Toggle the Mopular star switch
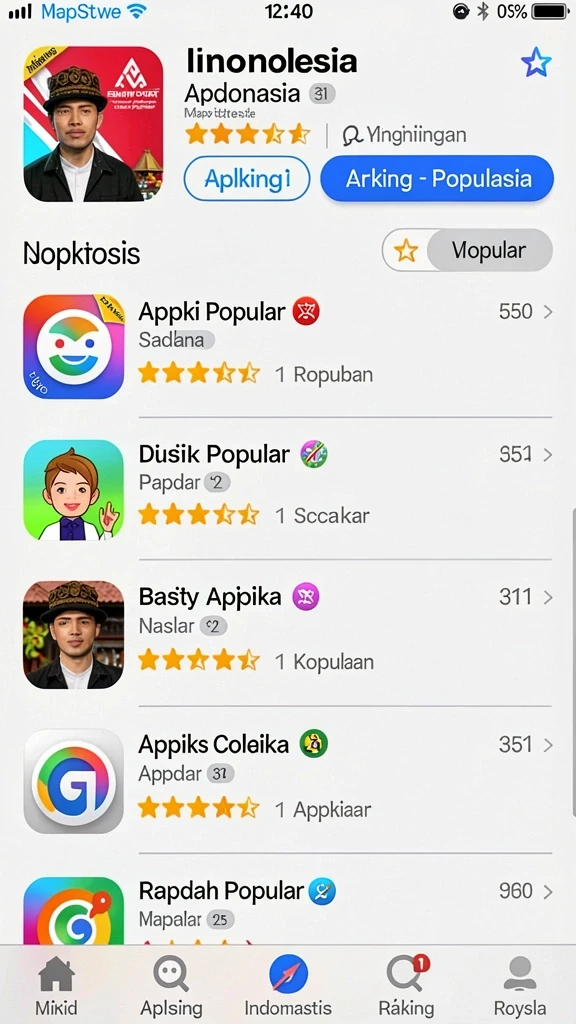Viewport: 576px width, 1024px height. (467, 250)
